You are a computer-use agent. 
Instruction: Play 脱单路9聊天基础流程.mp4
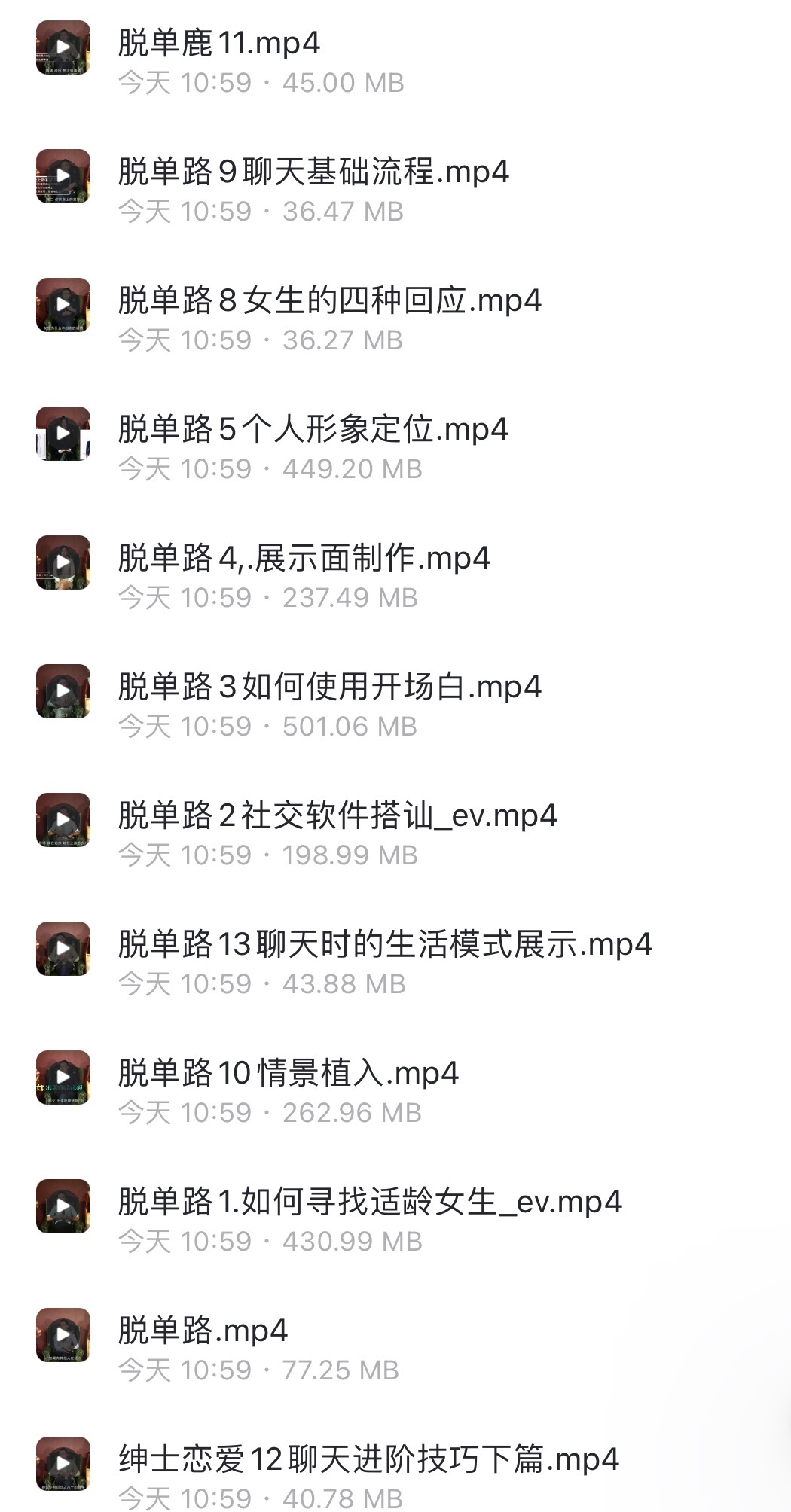point(313,172)
